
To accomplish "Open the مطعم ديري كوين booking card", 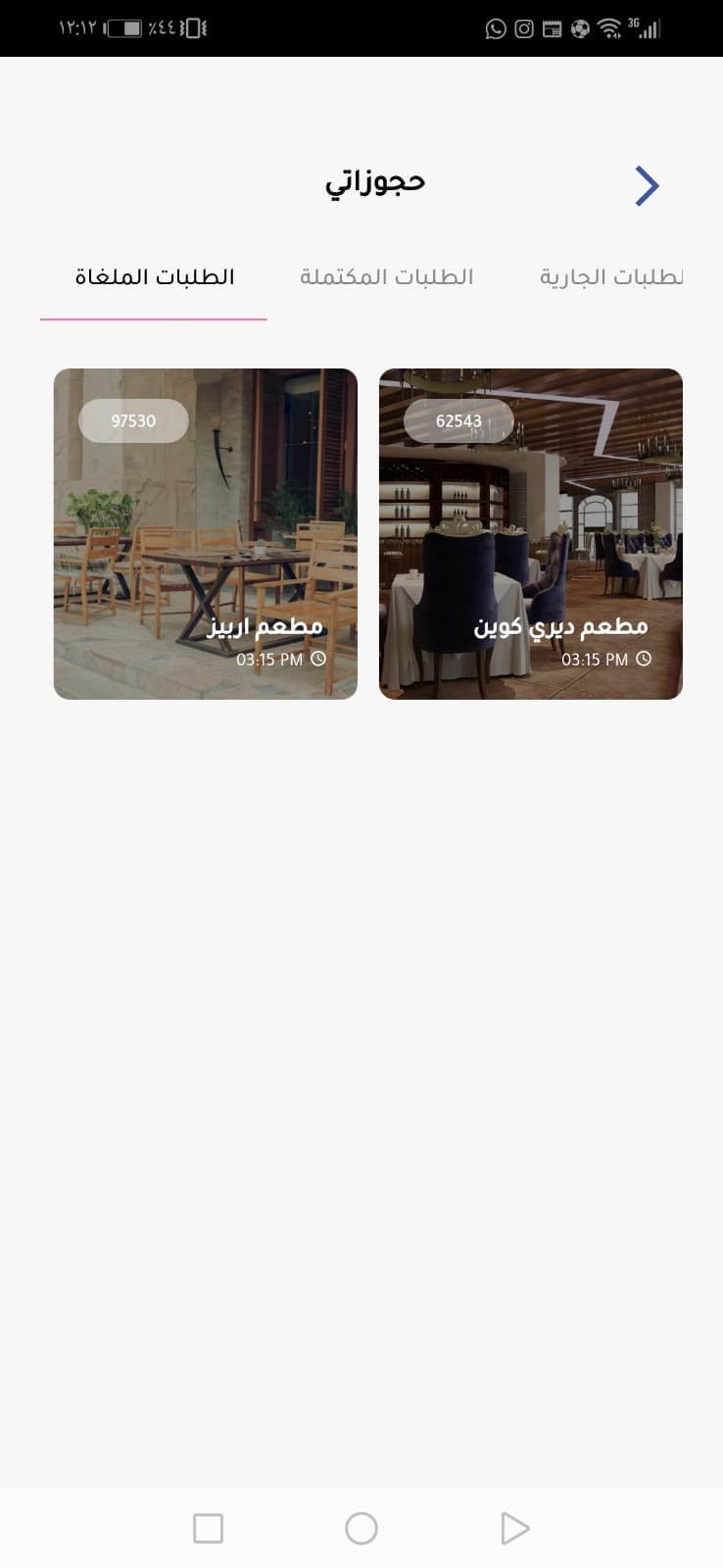I will 530,534.
